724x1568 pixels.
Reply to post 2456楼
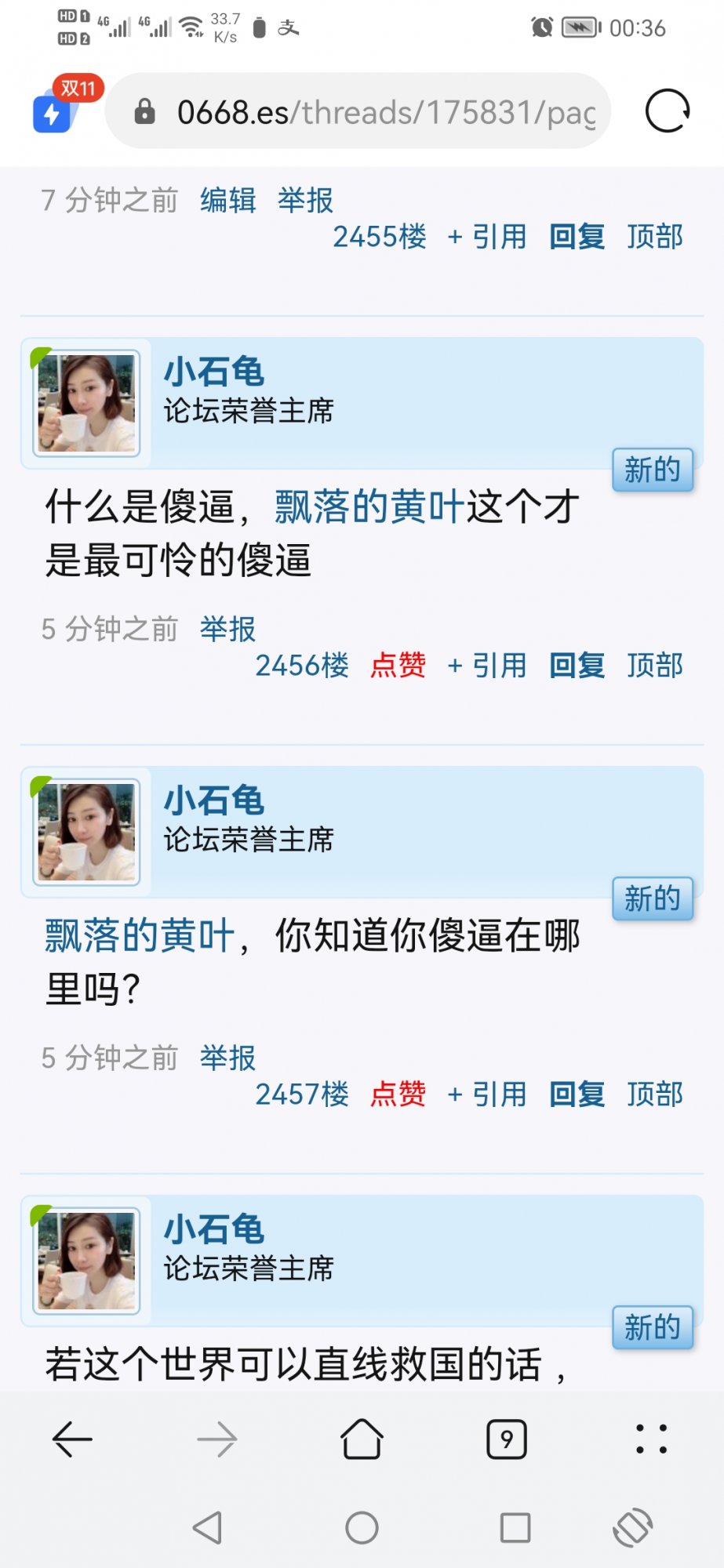click(577, 666)
